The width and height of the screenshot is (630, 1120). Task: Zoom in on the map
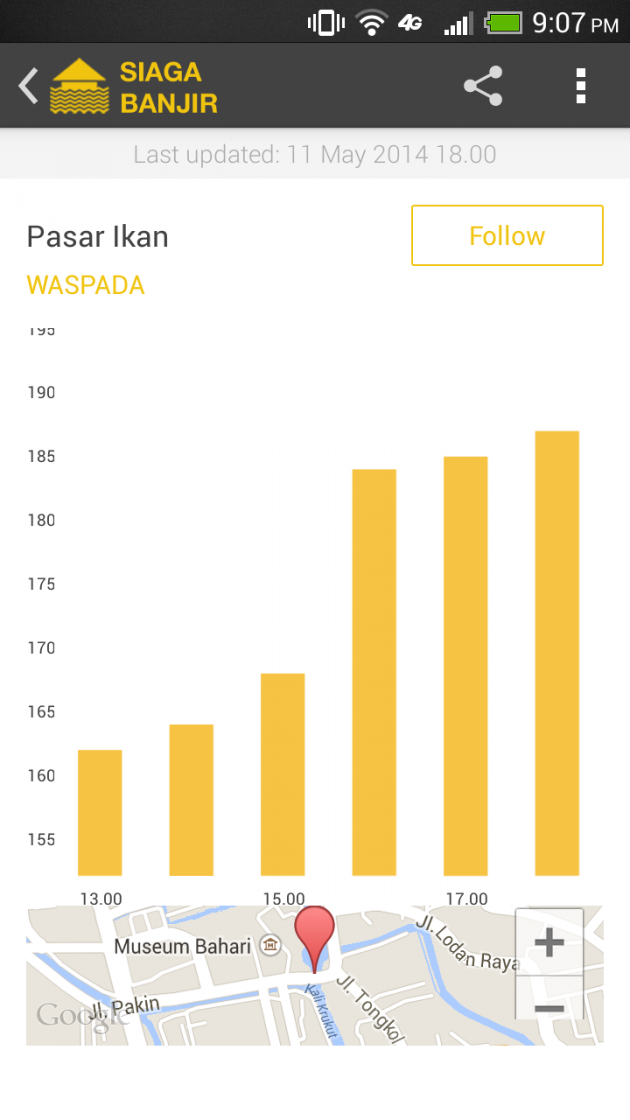[549, 943]
